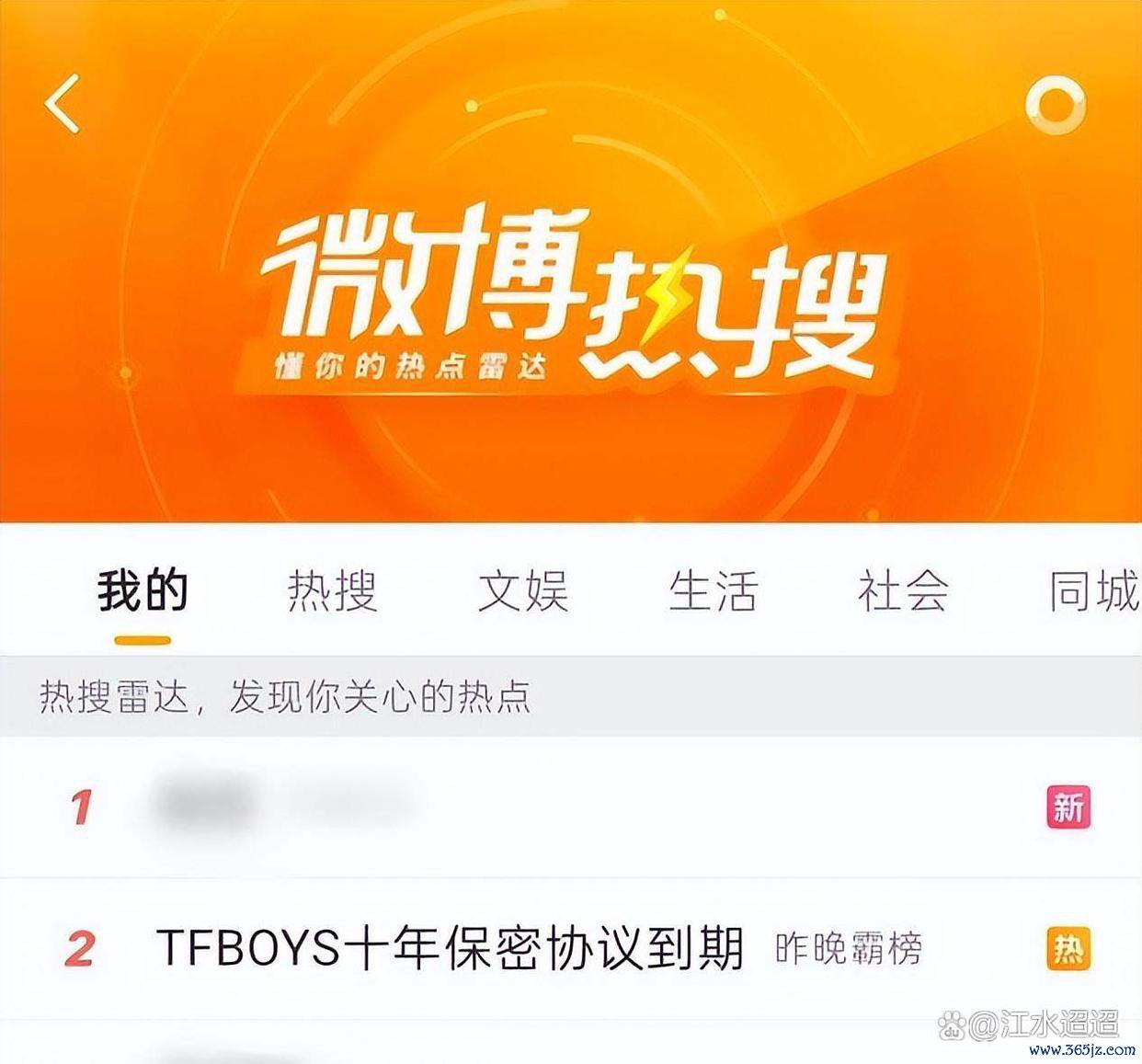Switch to the 热搜 tab
The width and height of the screenshot is (1142, 1064).
pyautogui.click(x=332, y=591)
